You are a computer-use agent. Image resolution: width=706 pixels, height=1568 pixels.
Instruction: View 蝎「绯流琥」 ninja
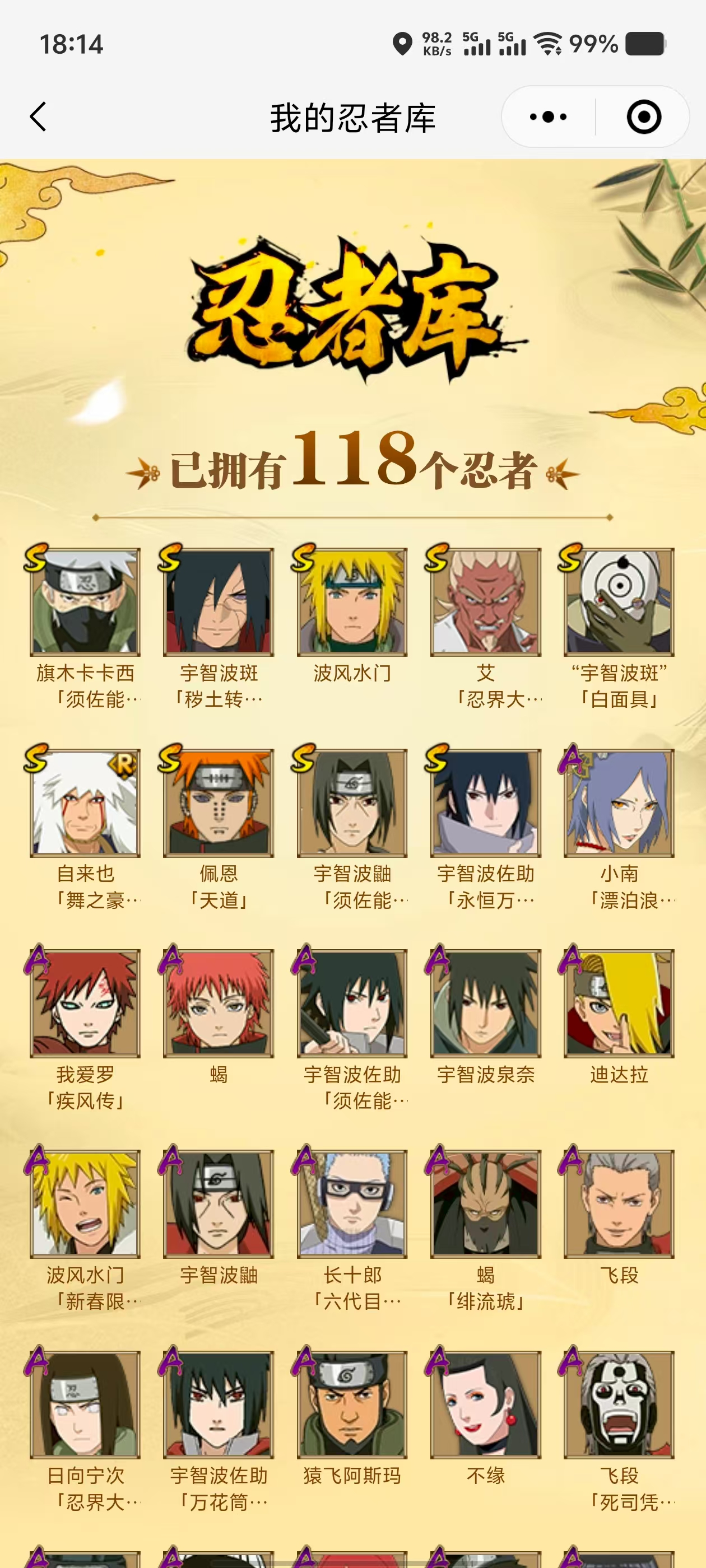485,1203
